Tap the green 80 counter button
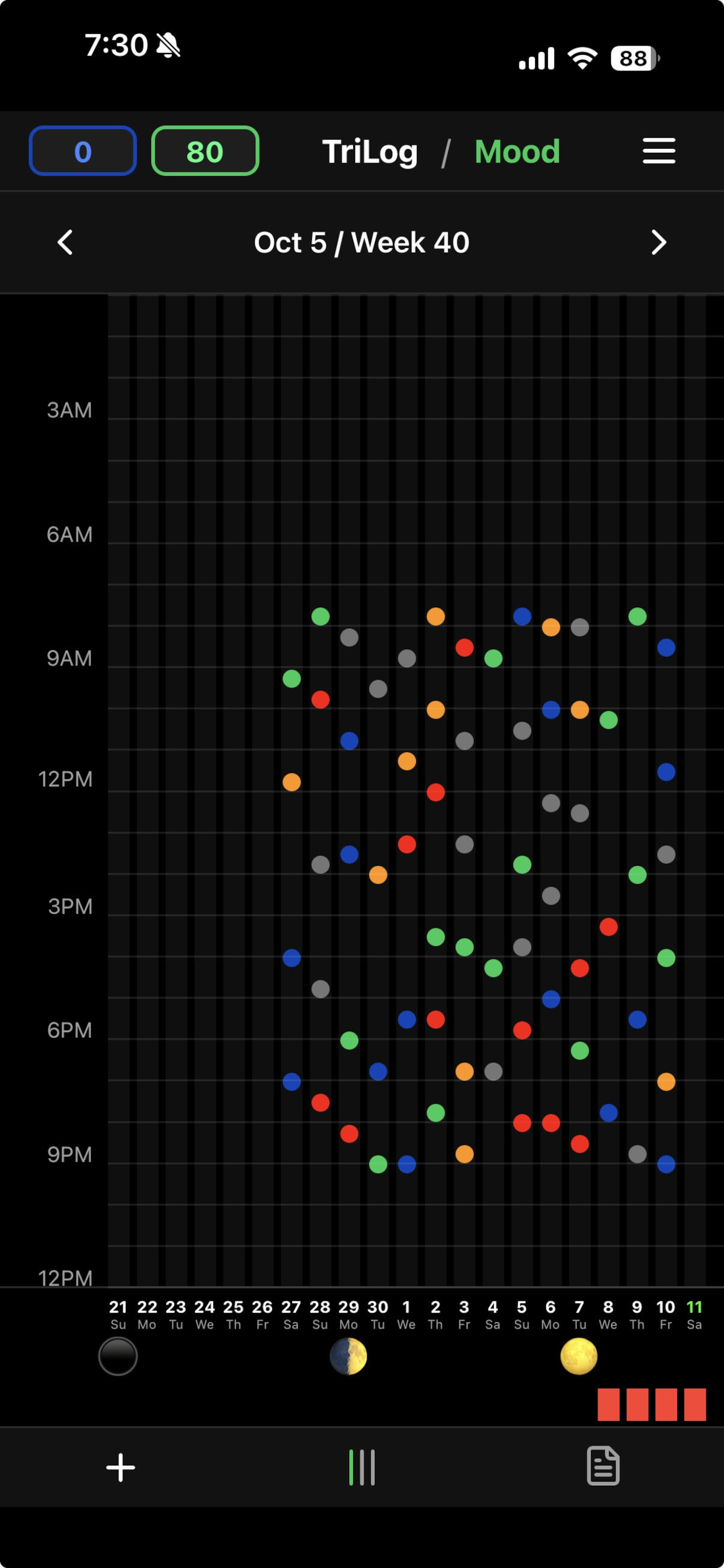This screenshot has width=724, height=1568. click(205, 151)
